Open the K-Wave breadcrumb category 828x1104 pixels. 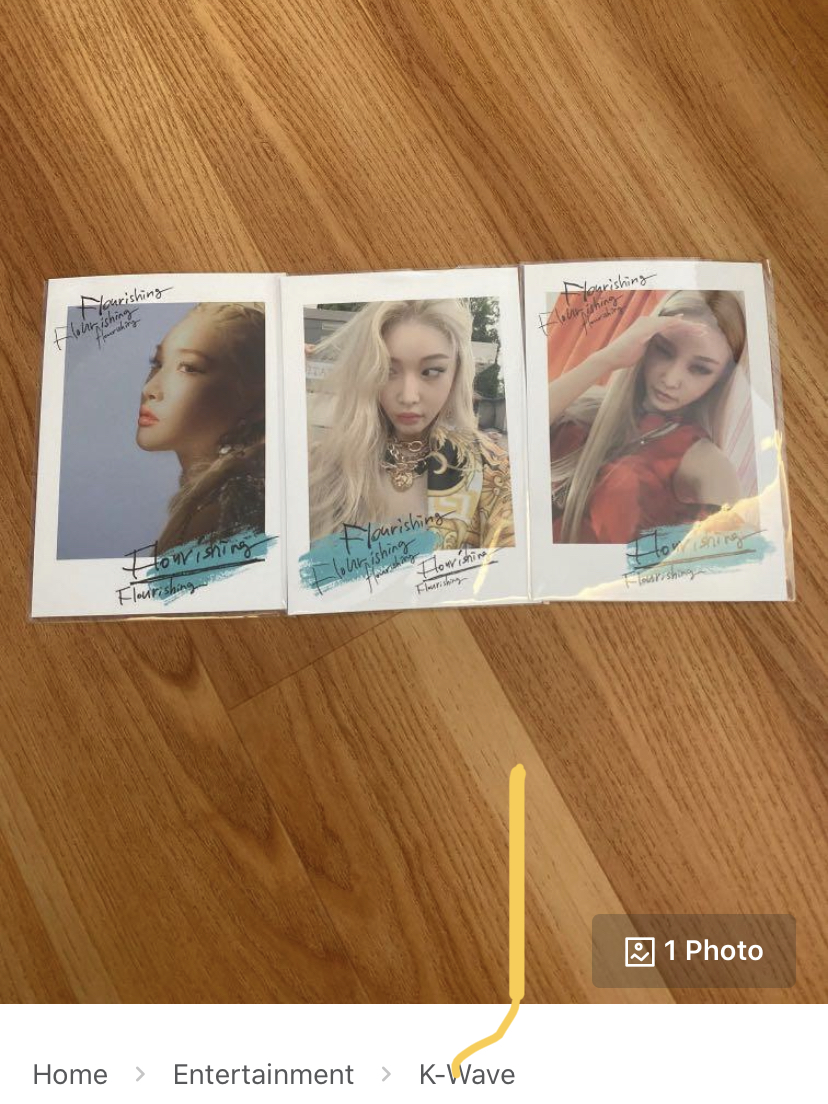coord(467,1075)
